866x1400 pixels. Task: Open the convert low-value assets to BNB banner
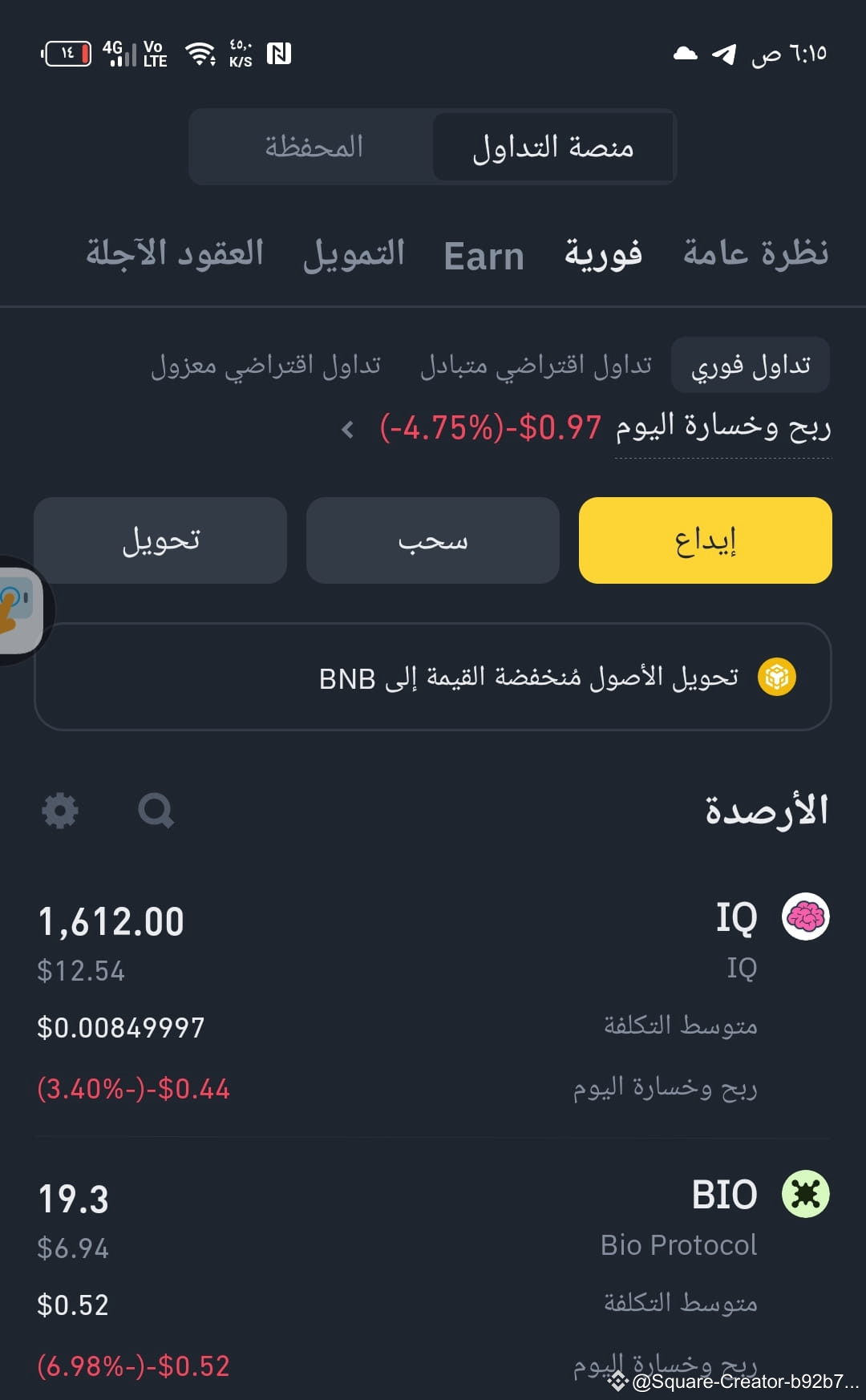433,678
